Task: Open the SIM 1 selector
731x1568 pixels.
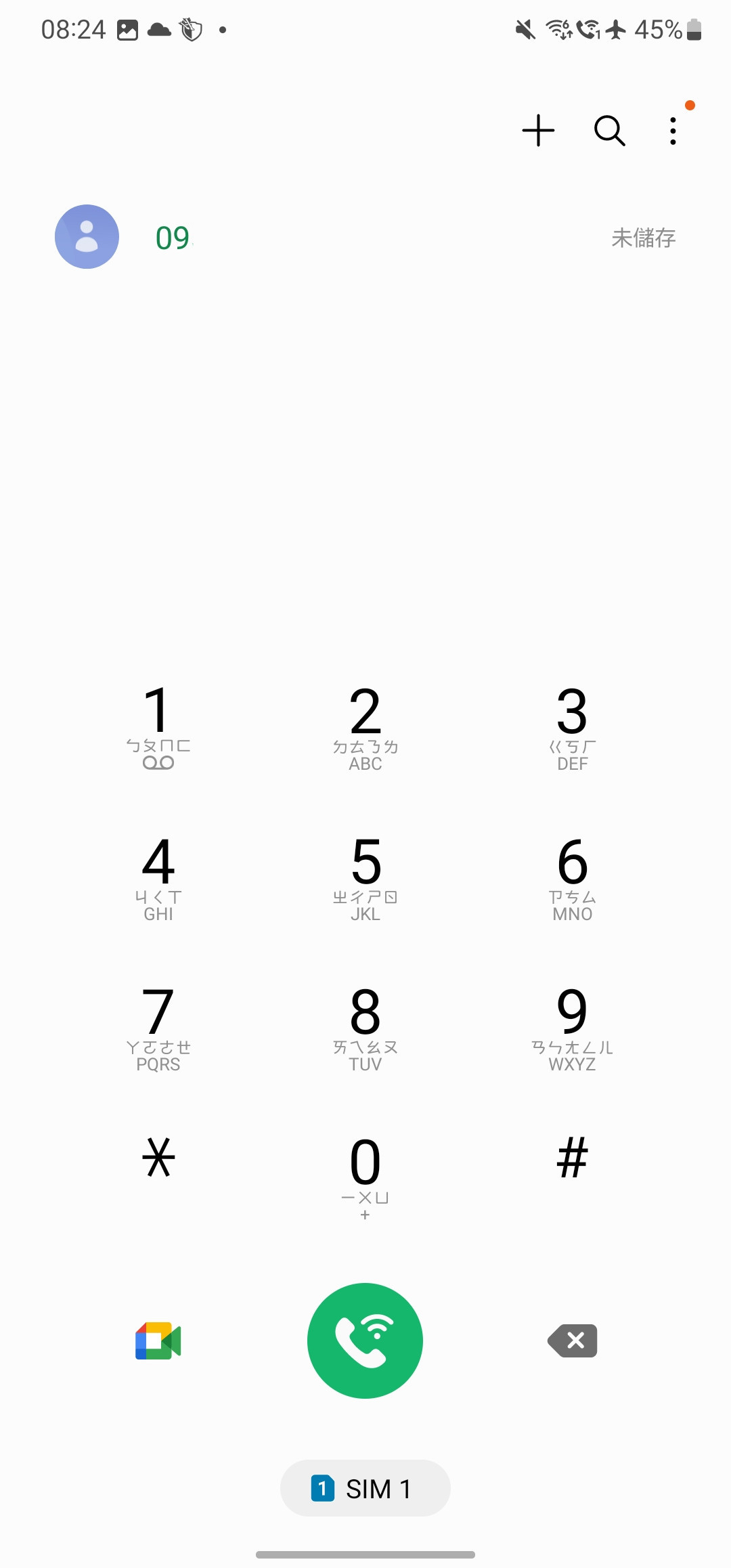Action: 365,1488
